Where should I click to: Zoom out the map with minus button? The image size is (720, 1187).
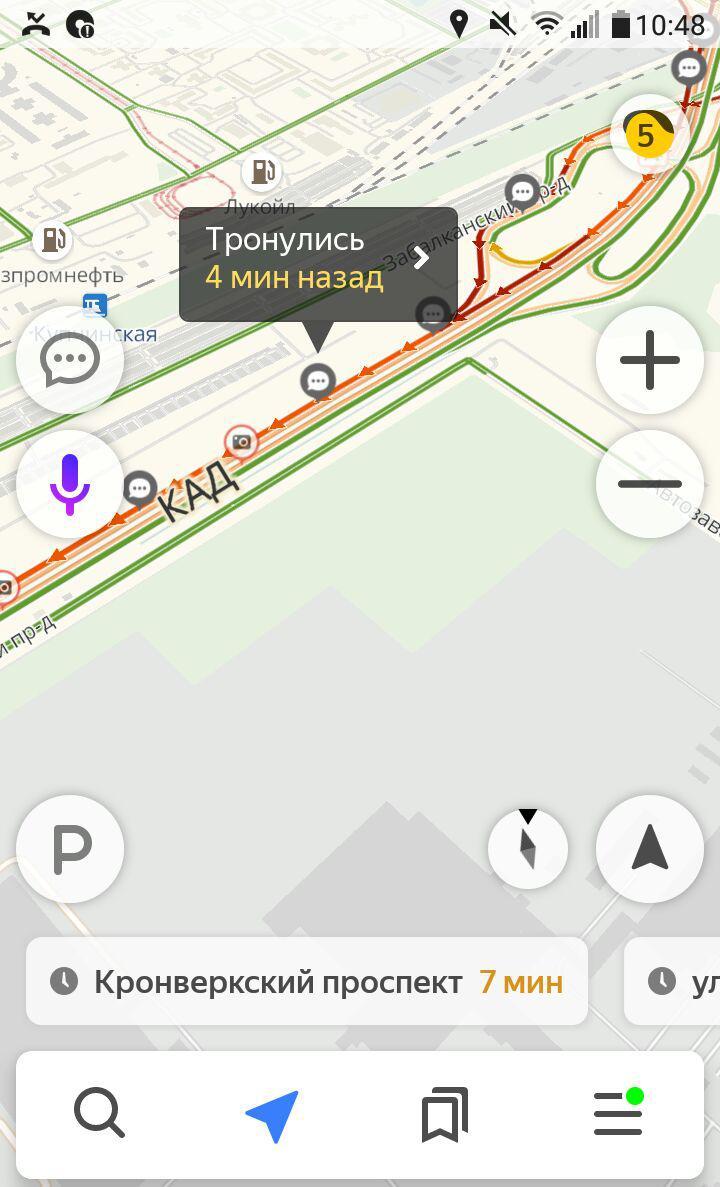pyautogui.click(x=649, y=484)
